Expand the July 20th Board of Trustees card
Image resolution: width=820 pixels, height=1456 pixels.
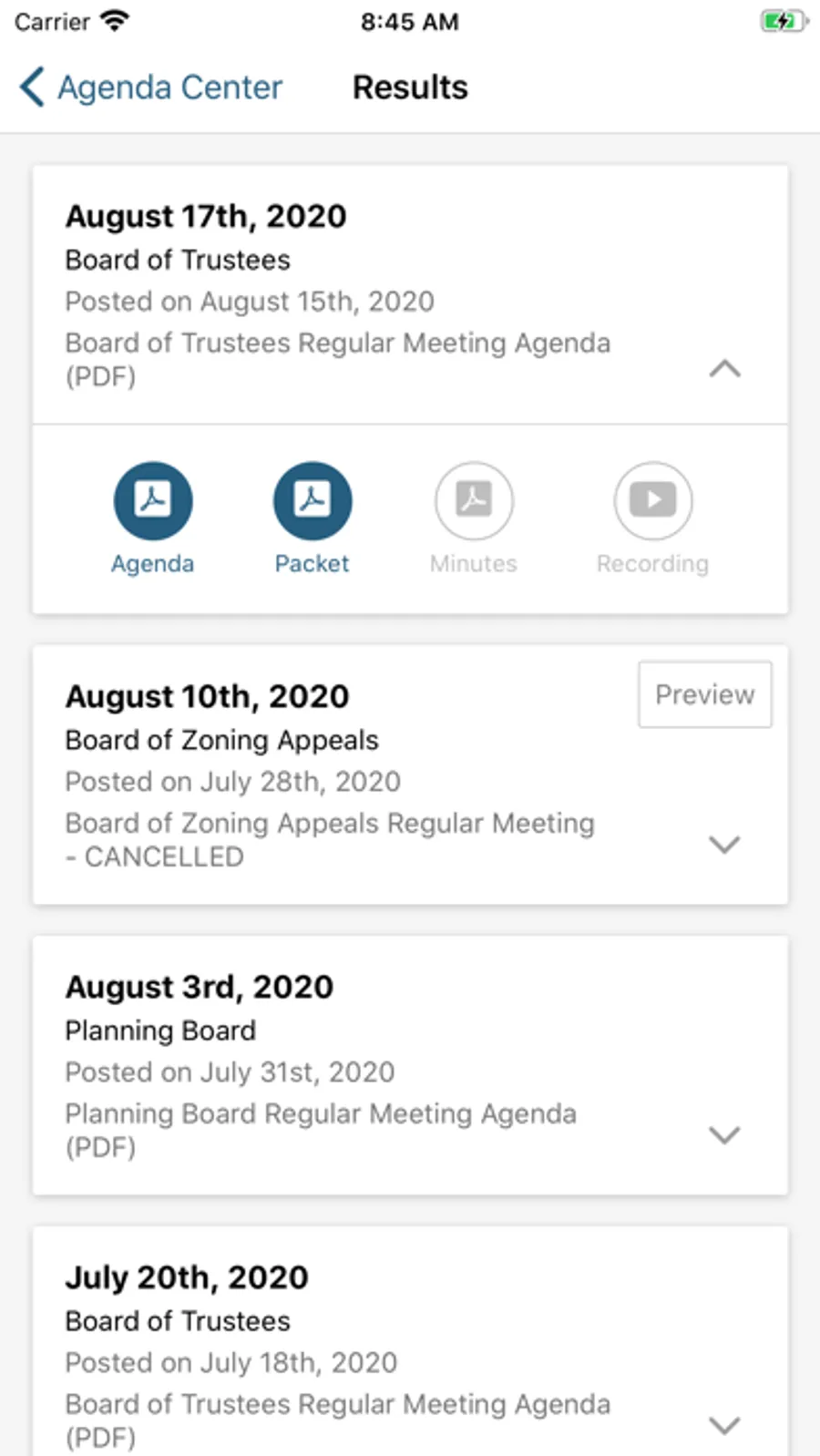[724, 1425]
